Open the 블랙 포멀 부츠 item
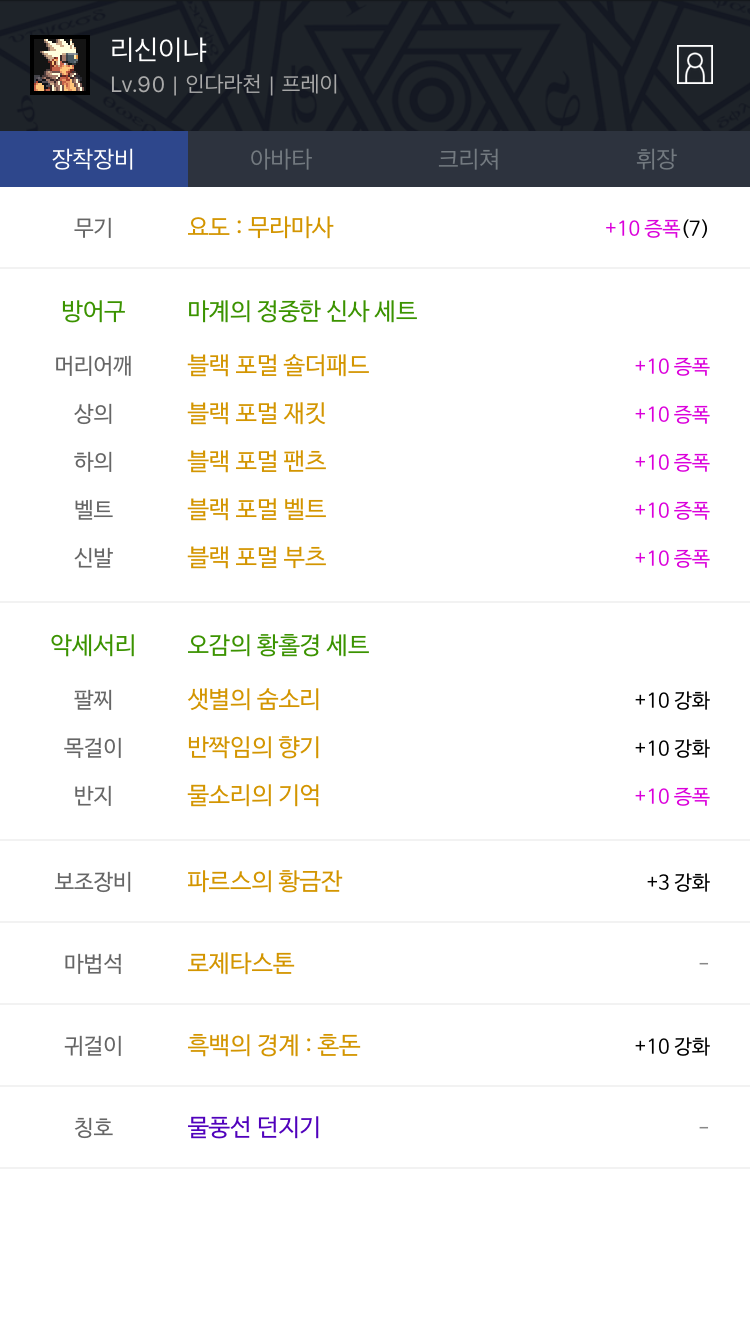This screenshot has height=1334, width=750. [x=375, y=558]
